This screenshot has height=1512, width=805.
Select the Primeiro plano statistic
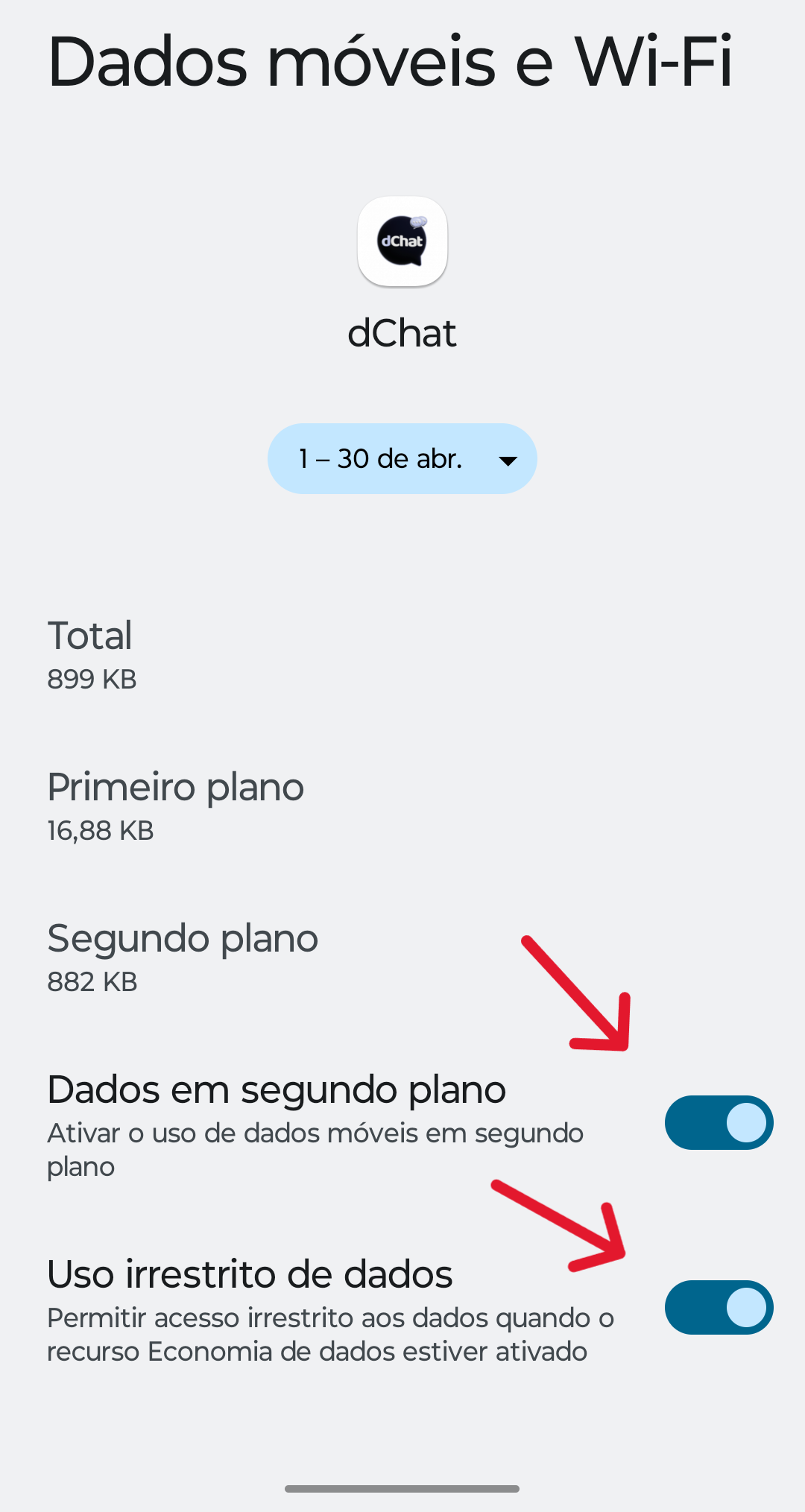coord(175,788)
